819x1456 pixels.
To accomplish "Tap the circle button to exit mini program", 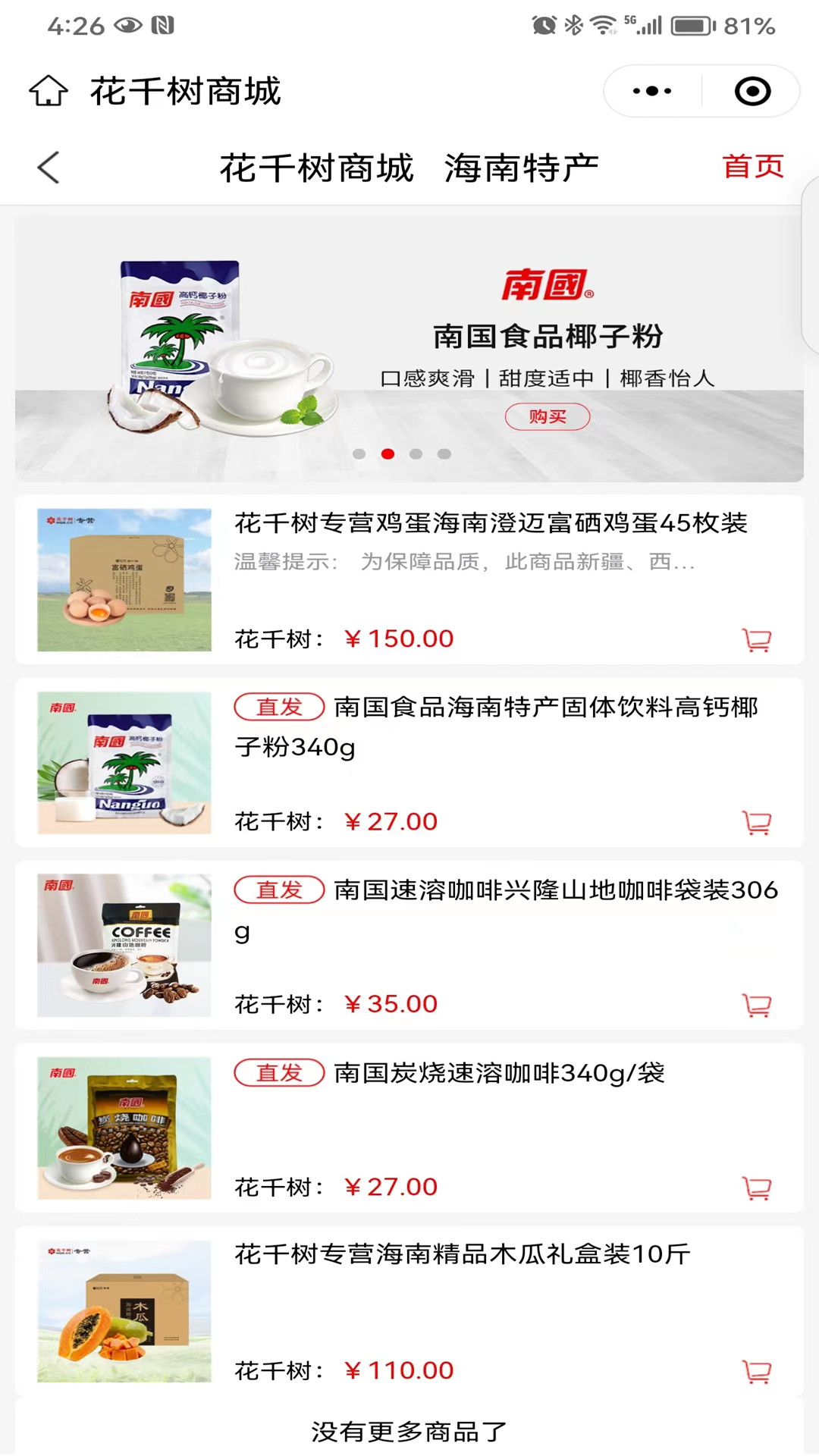I will click(x=752, y=90).
